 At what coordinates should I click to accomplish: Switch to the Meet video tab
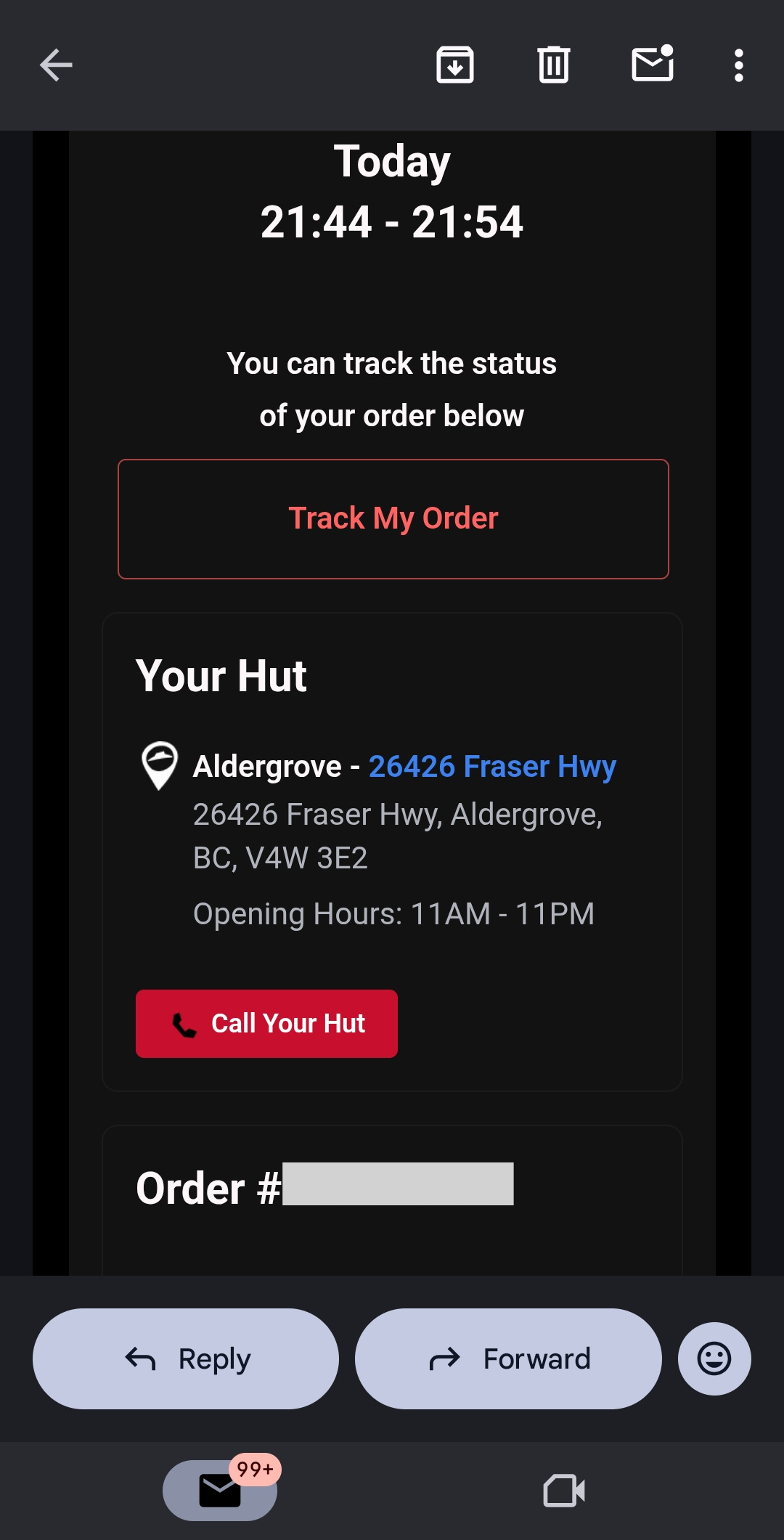(564, 1491)
